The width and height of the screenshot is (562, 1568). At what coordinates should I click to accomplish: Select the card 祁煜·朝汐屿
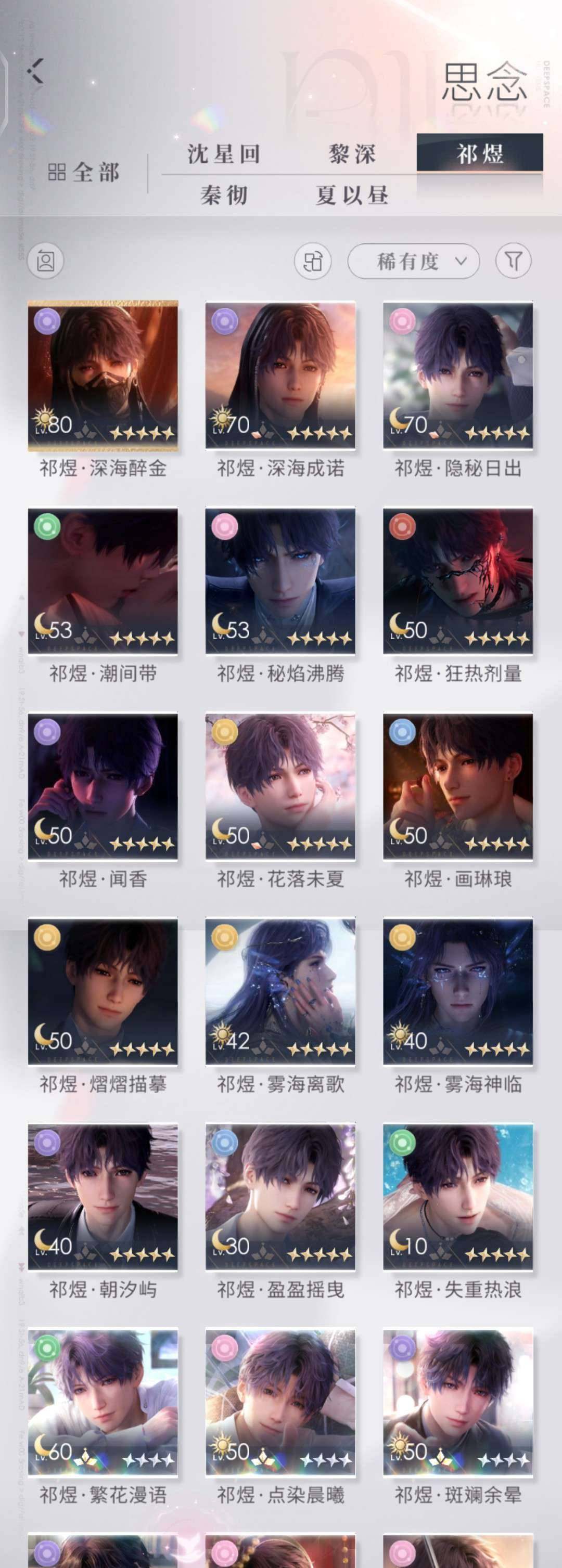pyautogui.click(x=103, y=1197)
